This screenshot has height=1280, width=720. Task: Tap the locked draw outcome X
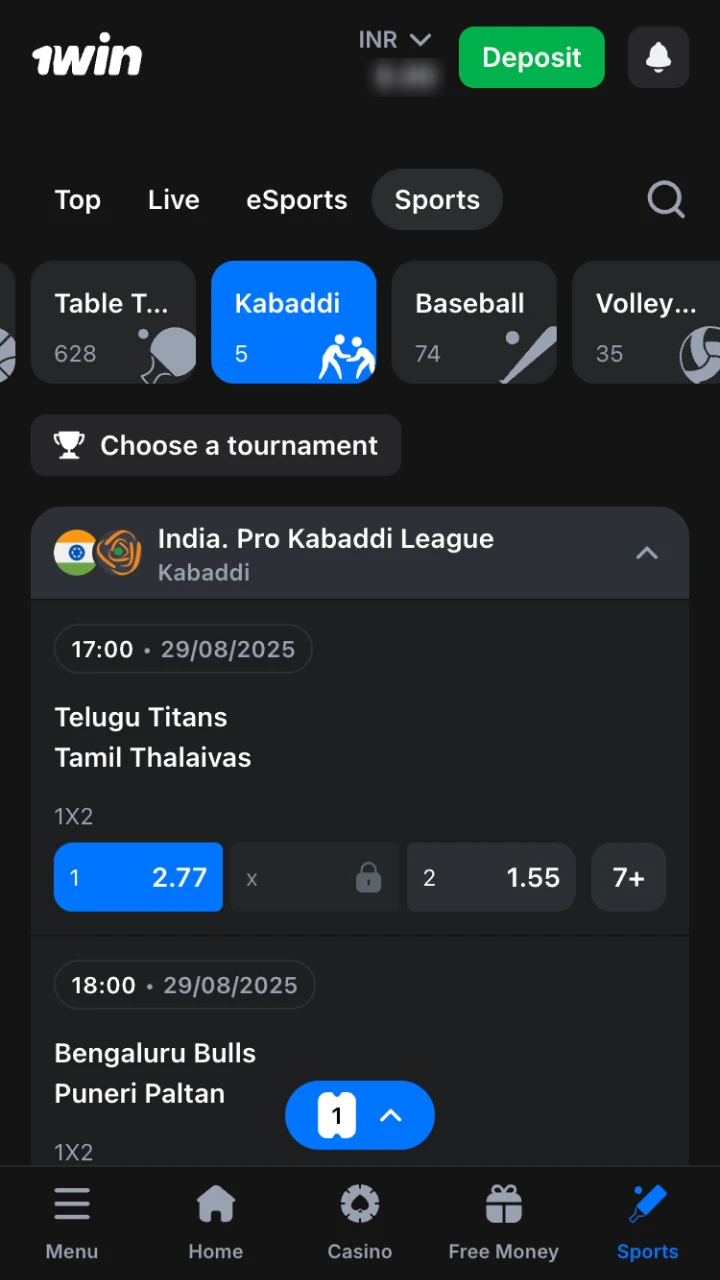[x=314, y=877]
